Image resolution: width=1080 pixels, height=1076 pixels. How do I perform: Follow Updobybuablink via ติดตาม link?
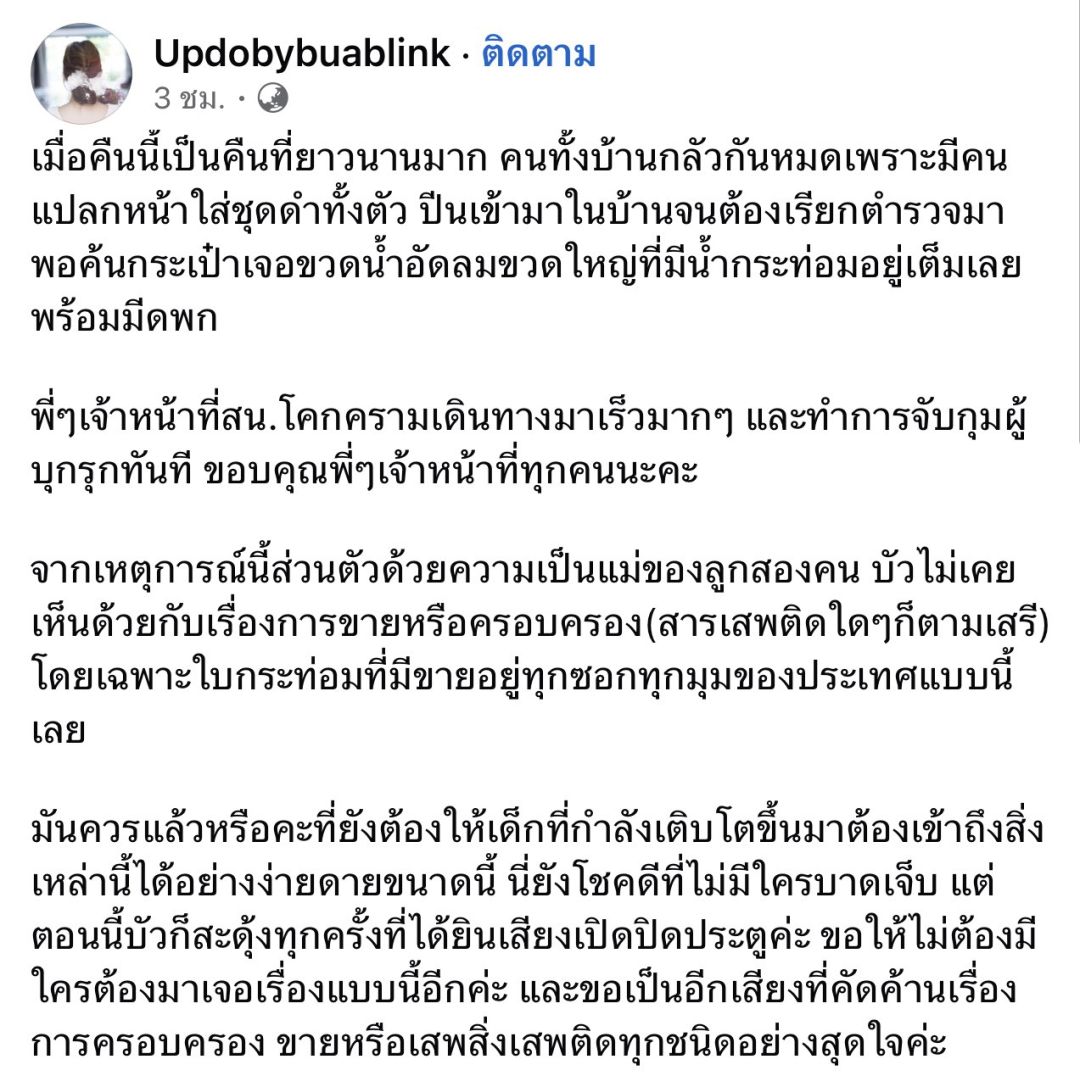[538, 54]
